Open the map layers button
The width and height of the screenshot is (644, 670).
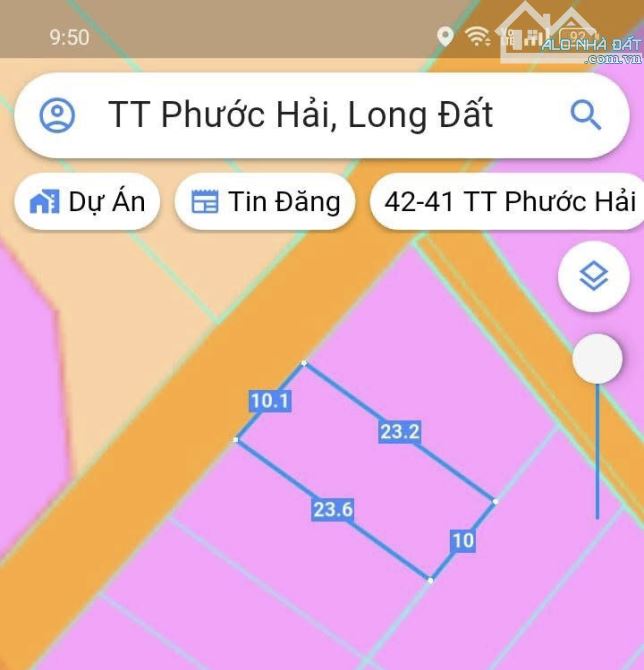pyautogui.click(x=594, y=276)
